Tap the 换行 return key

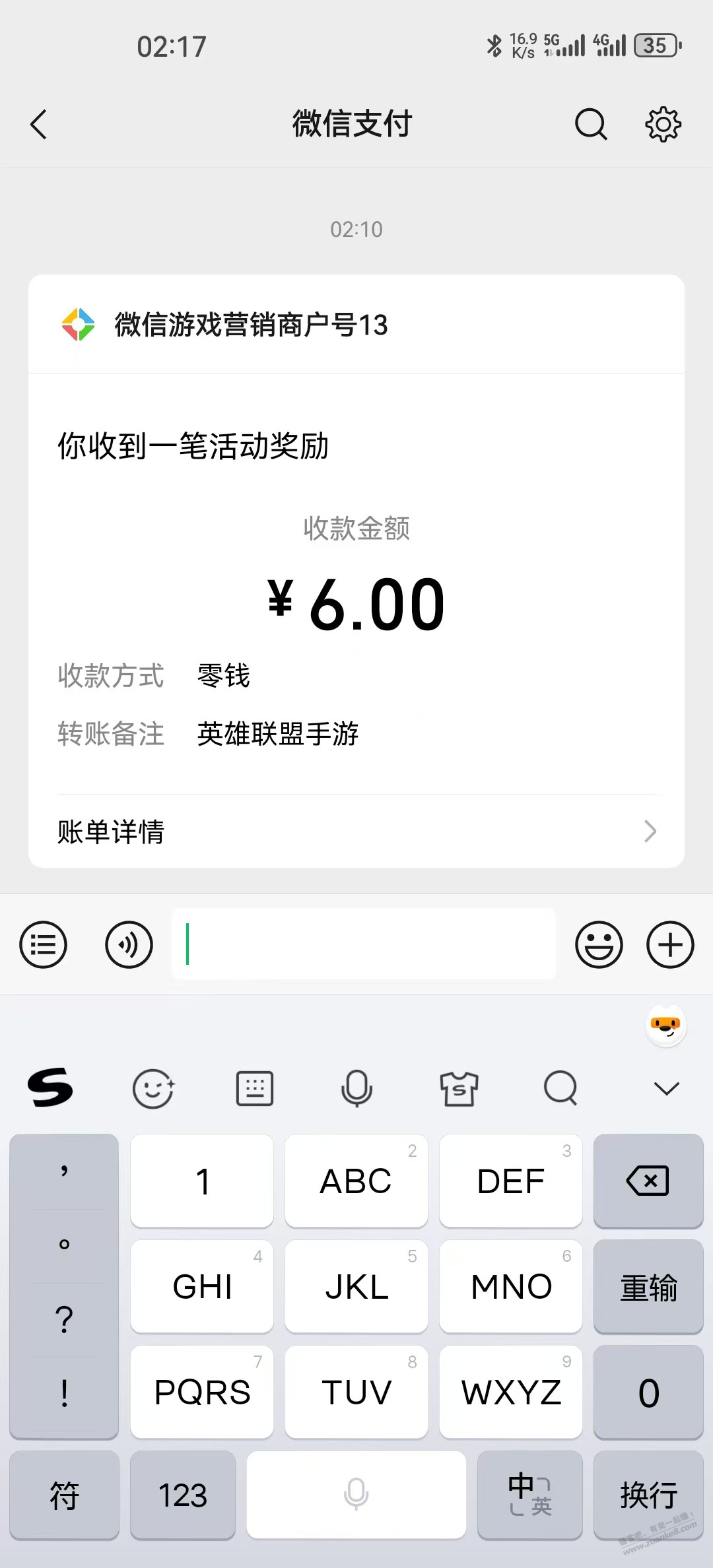[648, 1495]
